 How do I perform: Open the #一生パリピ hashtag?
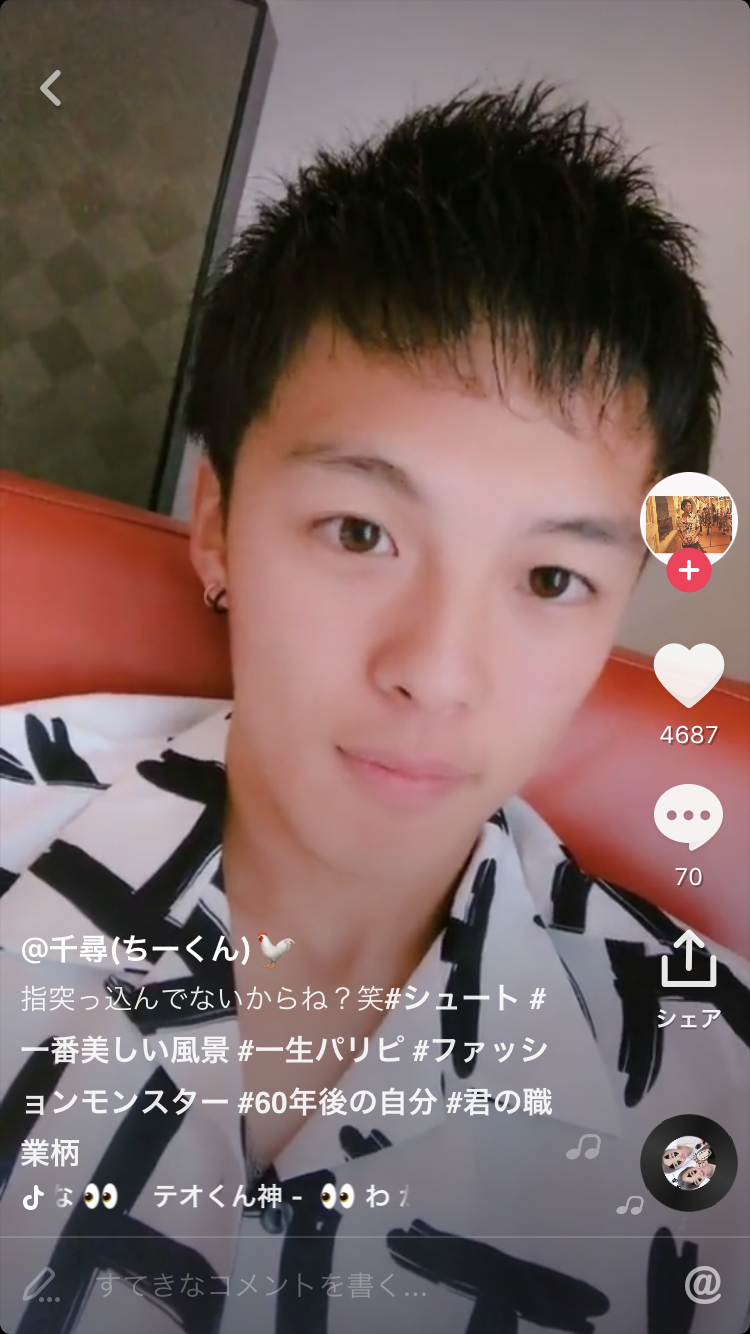320,1049
